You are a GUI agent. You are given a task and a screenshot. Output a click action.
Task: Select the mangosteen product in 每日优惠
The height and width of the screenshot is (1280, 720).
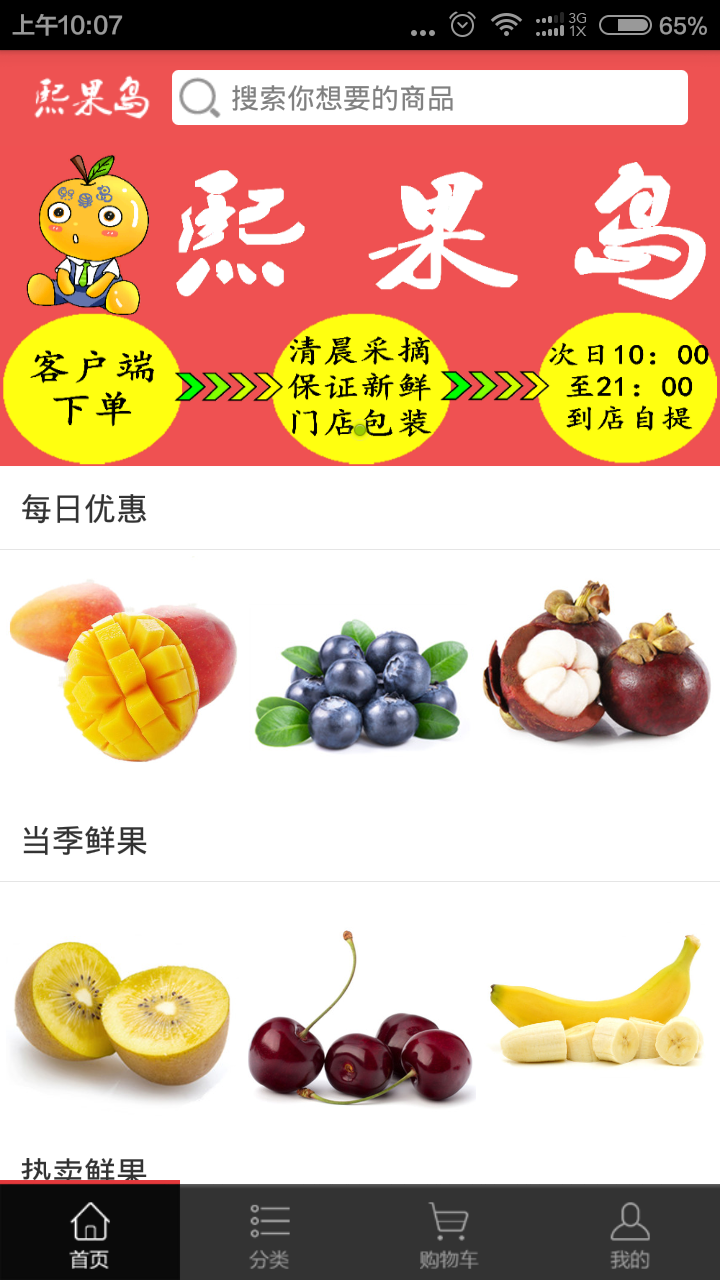pyautogui.click(x=598, y=665)
